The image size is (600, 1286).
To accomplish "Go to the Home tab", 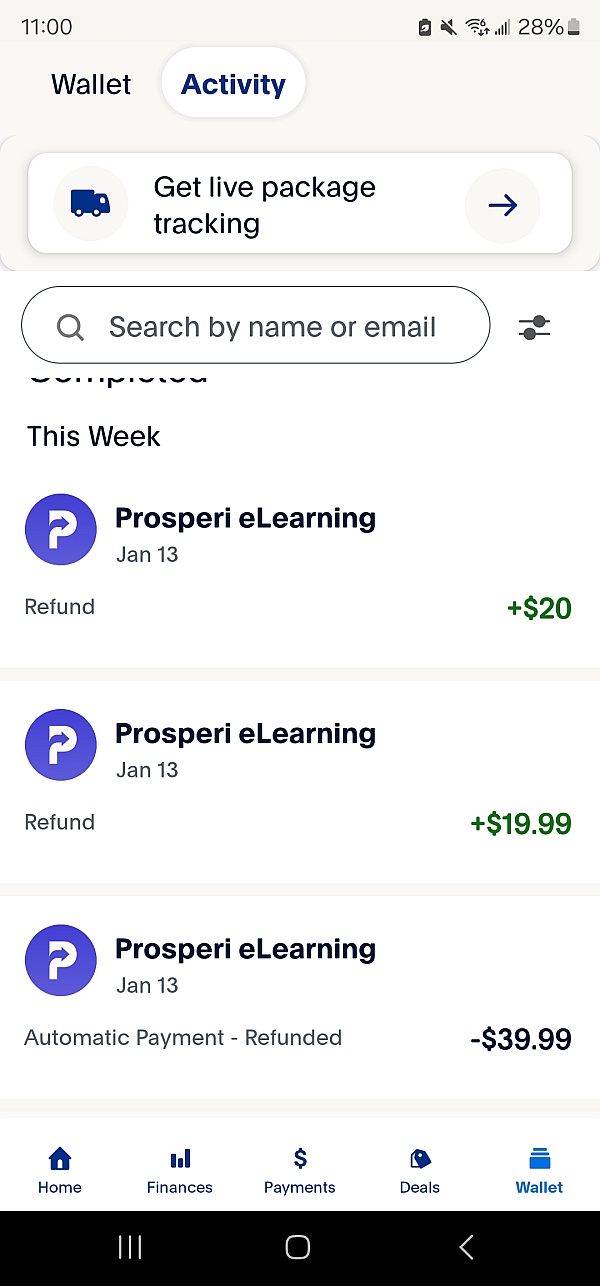I will pos(60,1171).
